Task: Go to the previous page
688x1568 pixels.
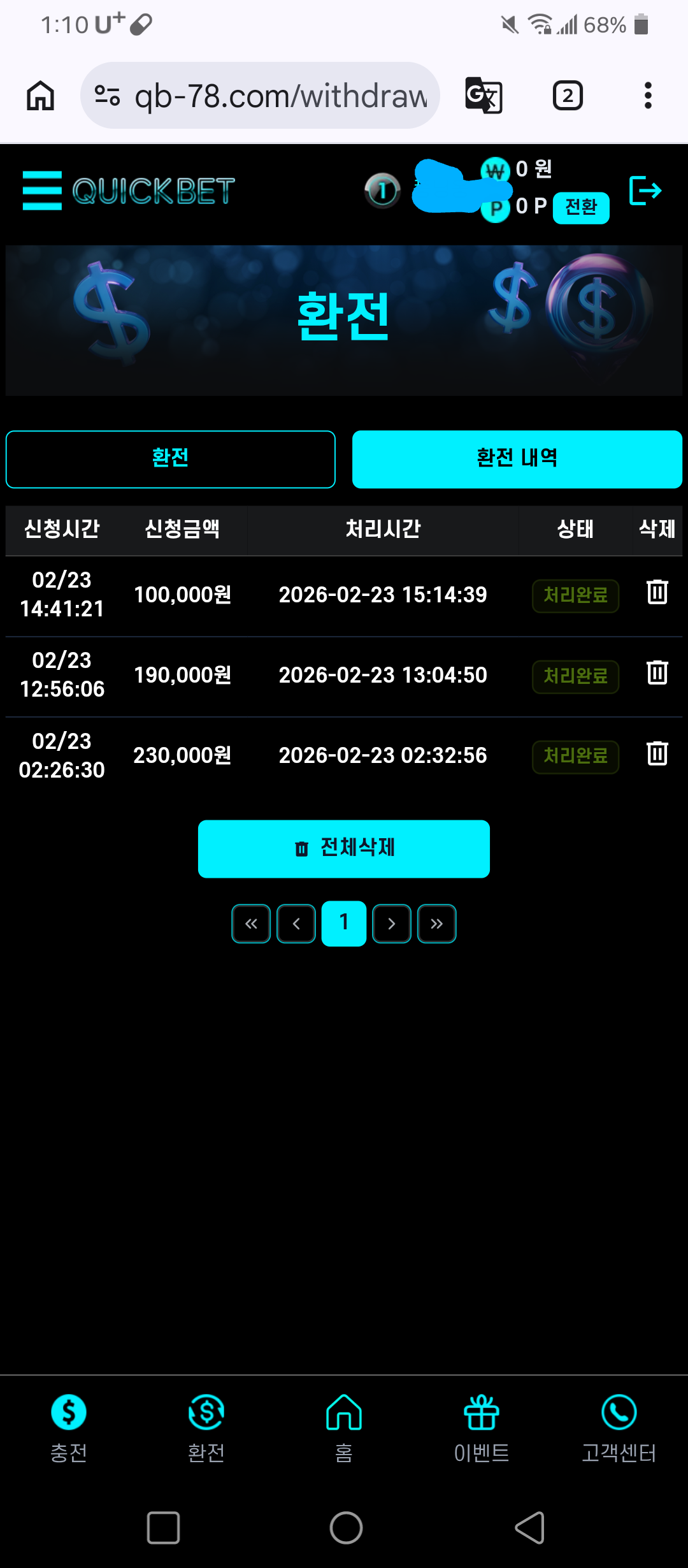Action: click(296, 924)
